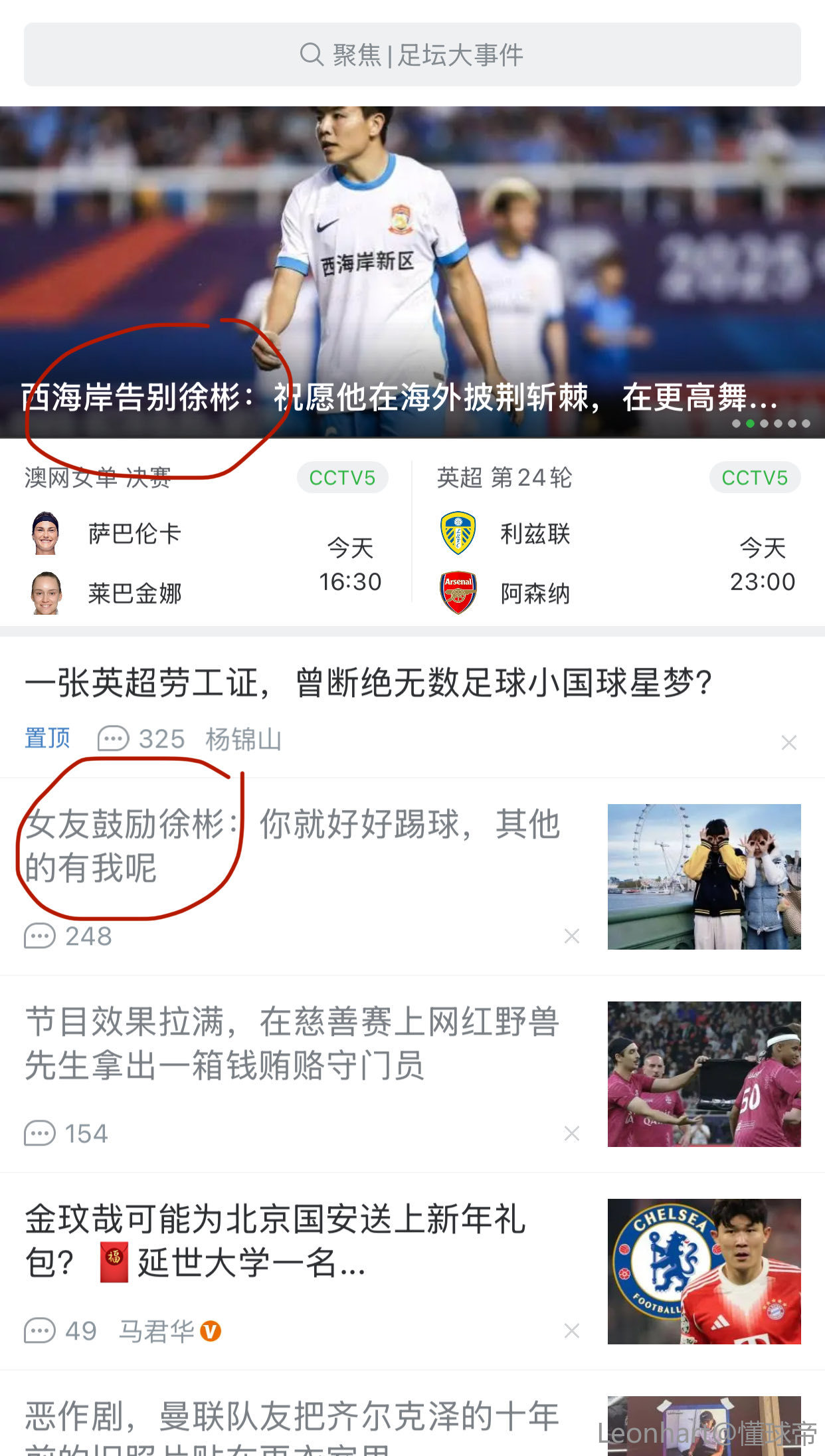
Task: Dismiss the 英超劳工证 article
Action: [788, 742]
